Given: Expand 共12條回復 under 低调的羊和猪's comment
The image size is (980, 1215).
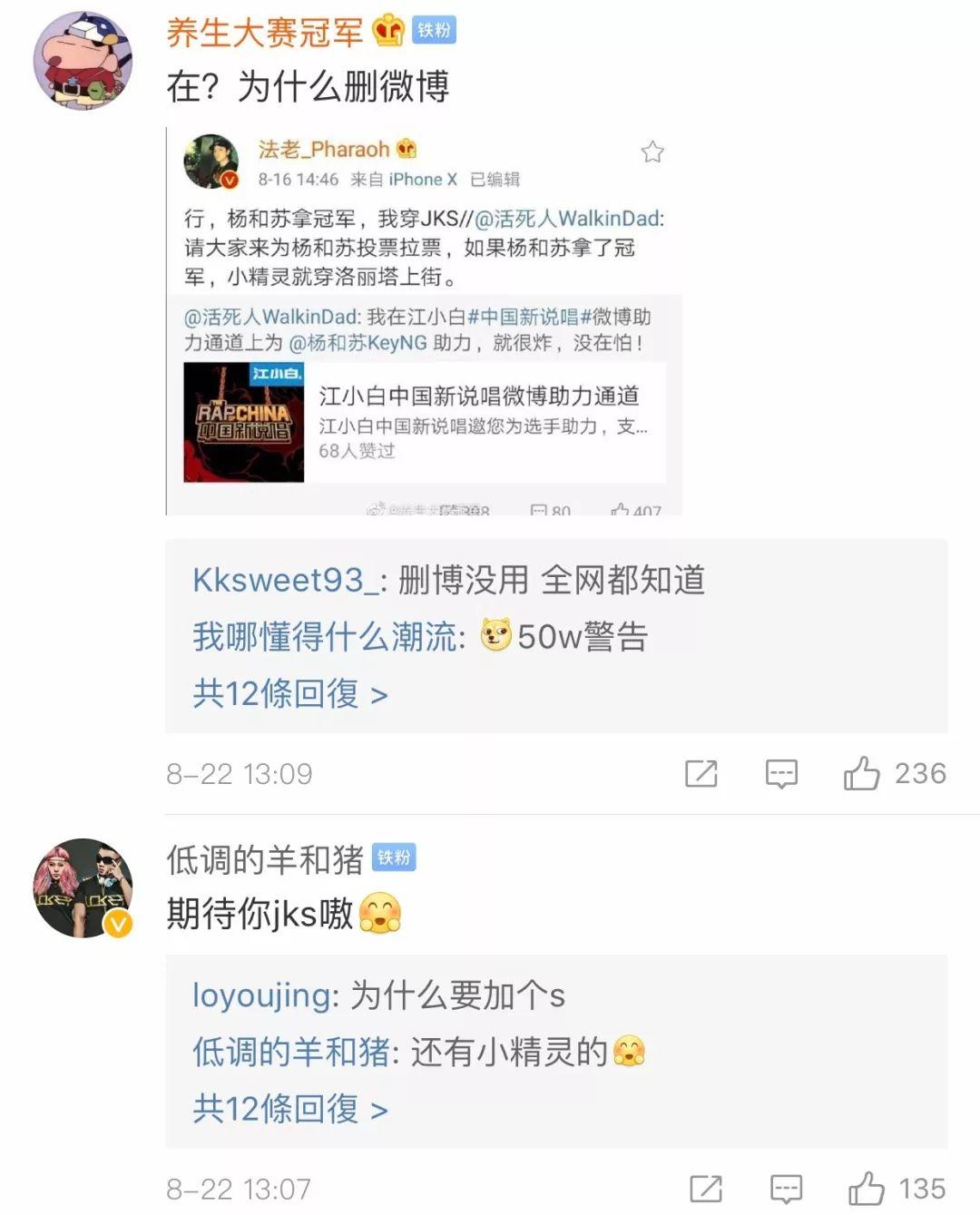Looking at the screenshot, I should pos(289,1109).
